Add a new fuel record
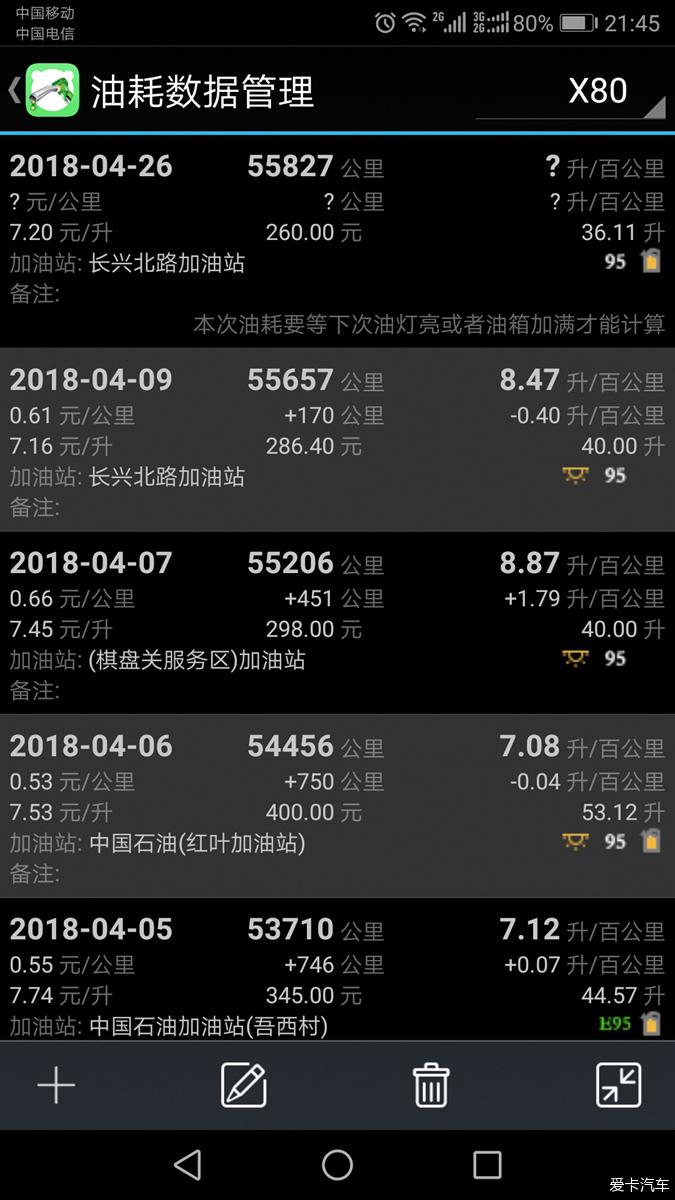675x1200 pixels. click(56, 1085)
